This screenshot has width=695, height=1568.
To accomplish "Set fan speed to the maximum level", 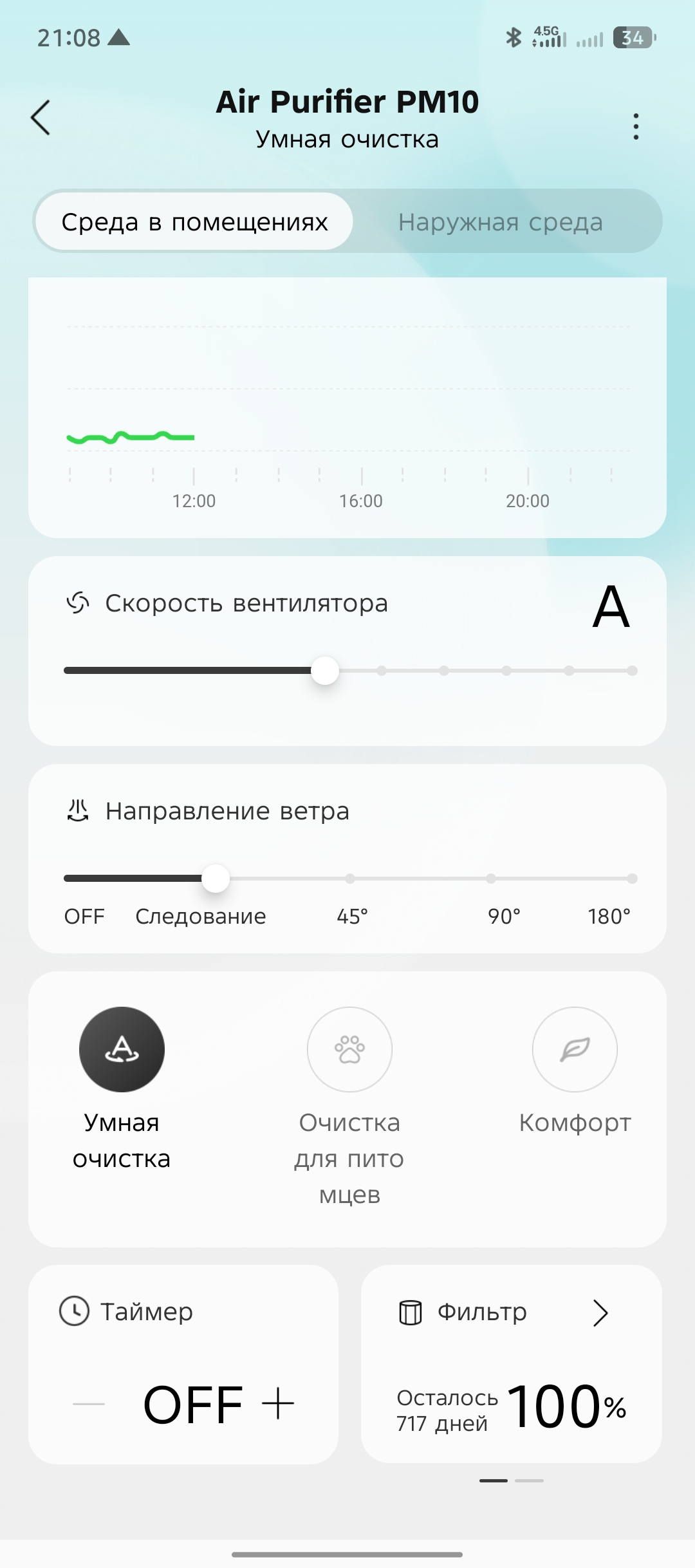I will tap(632, 671).
